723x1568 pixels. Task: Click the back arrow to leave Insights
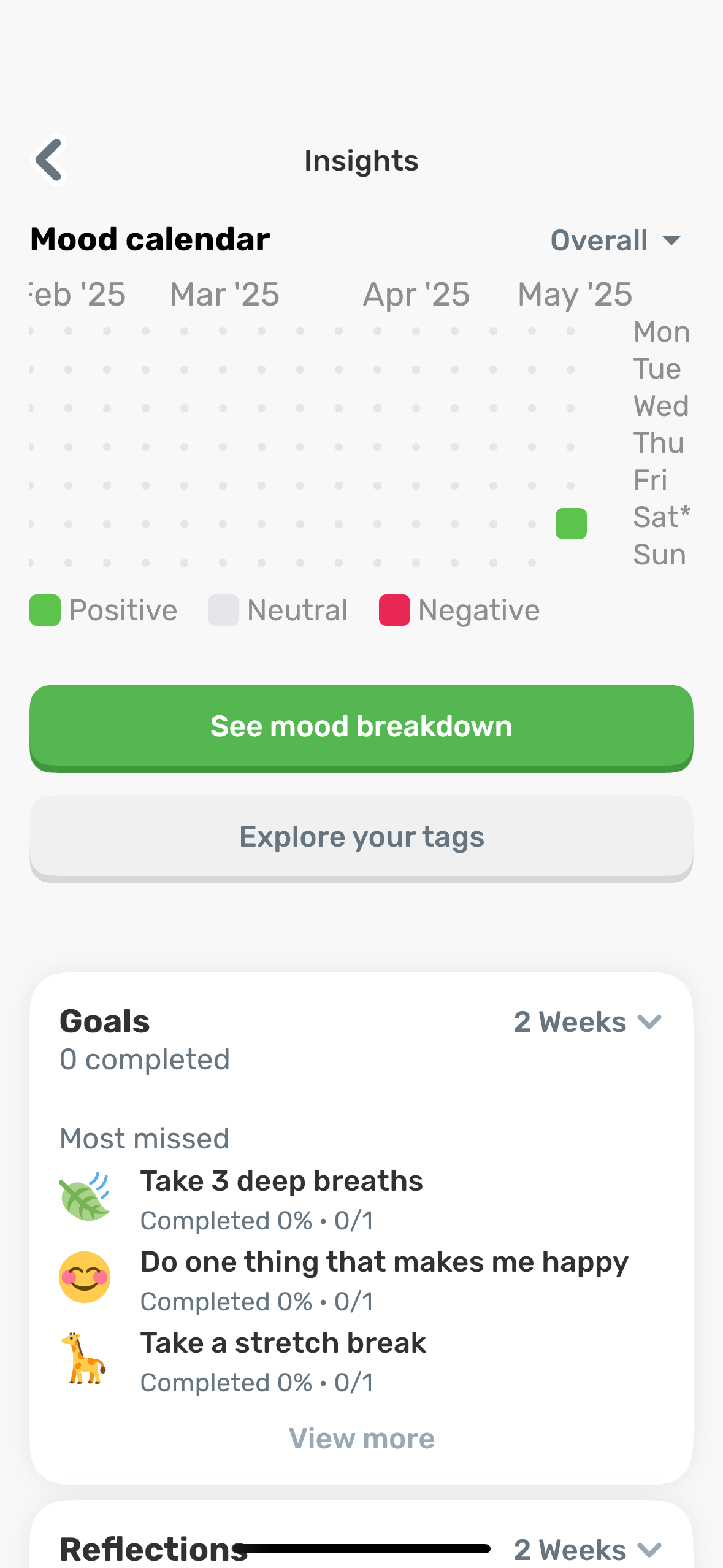49,159
